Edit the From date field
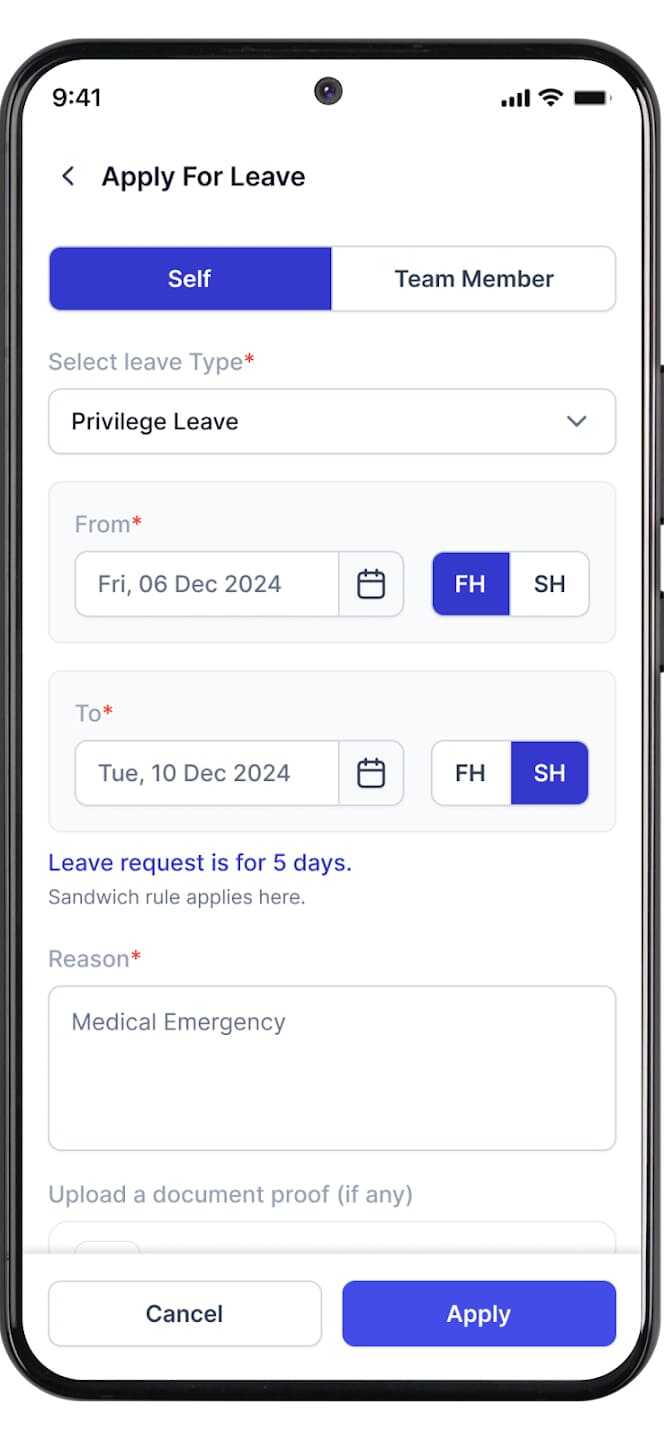 tap(207, 584)
